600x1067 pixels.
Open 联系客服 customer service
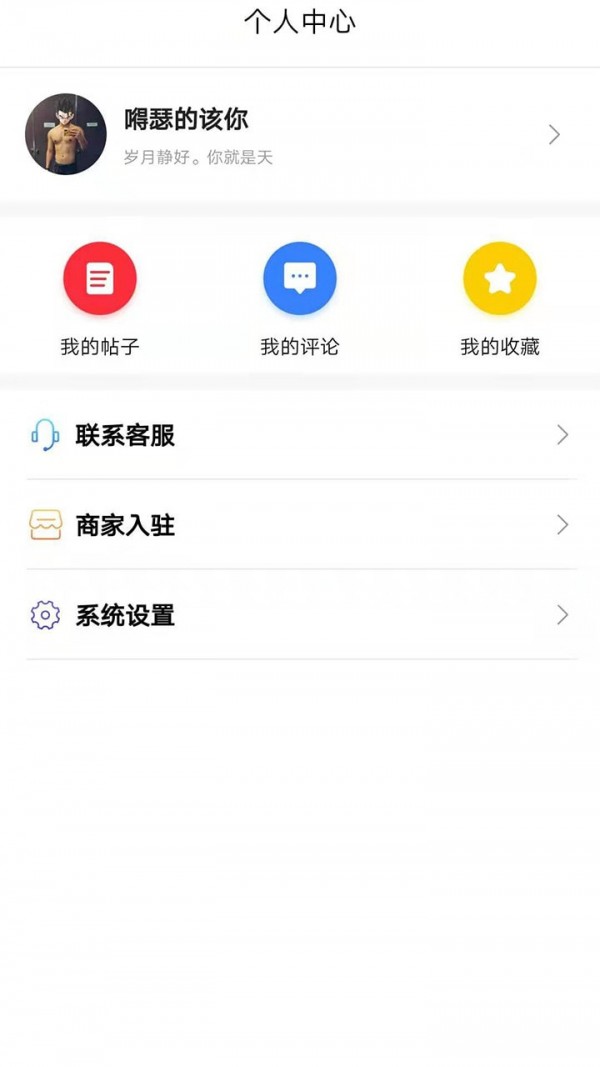click(x=300, y=435)
